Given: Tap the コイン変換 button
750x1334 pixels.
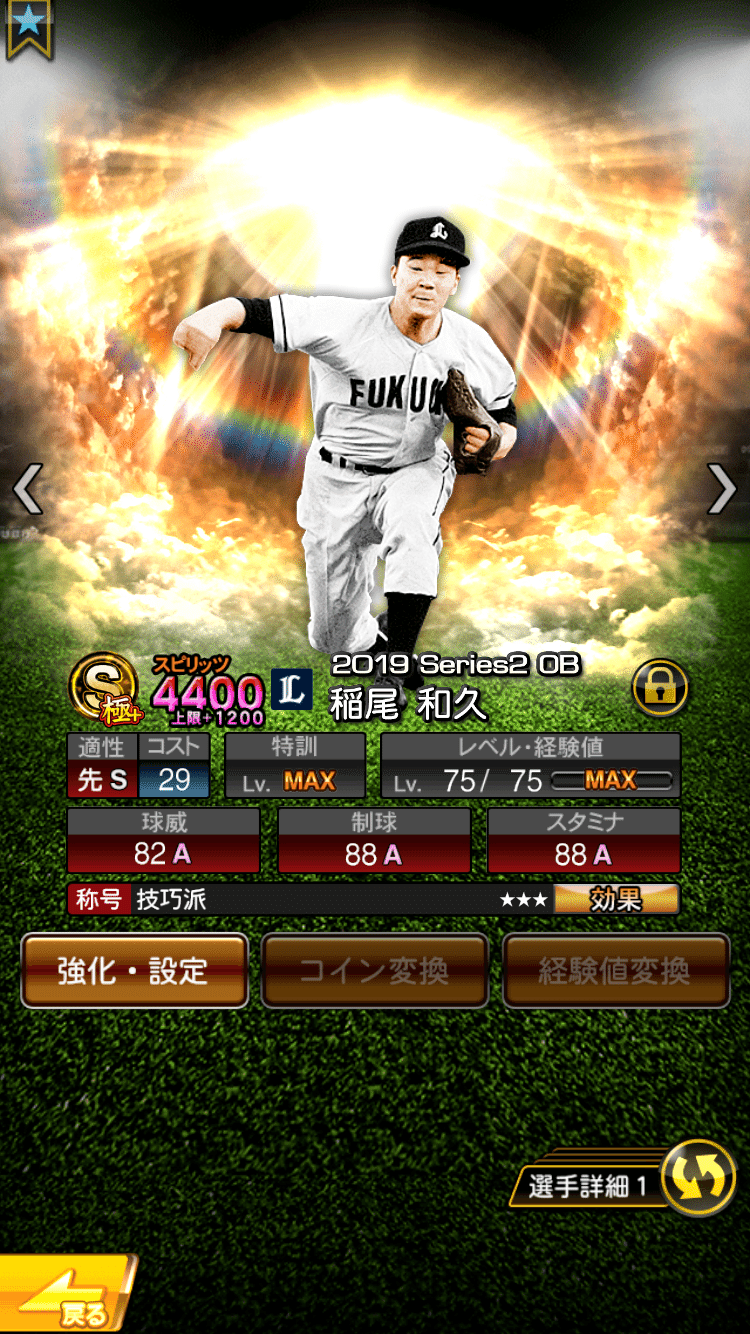Looking at the screenshot, I should coord(375,970).
